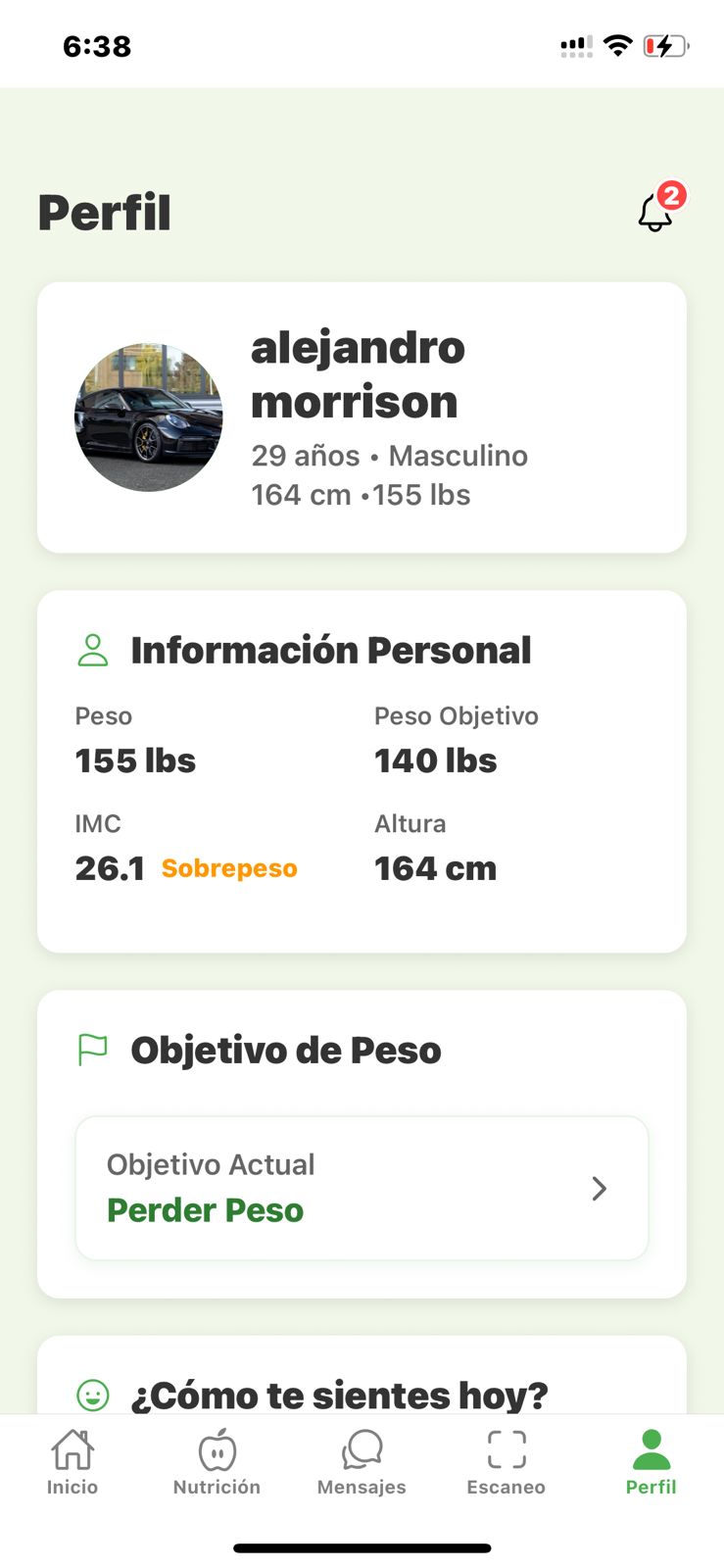The width and height of the screenshot is (724, 1568).
Task: Tap the username alejandro morrison
Action: [x=357, y=374]
